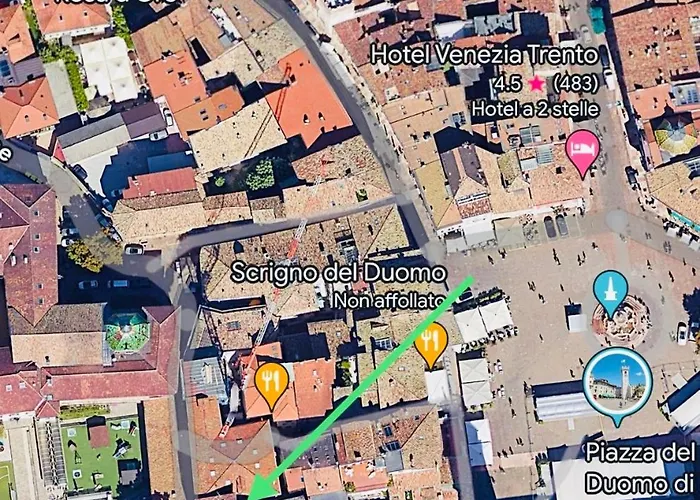Select the orange restaurant pin without a label
This screenshot has width=700, height=500.
[271, 381]
